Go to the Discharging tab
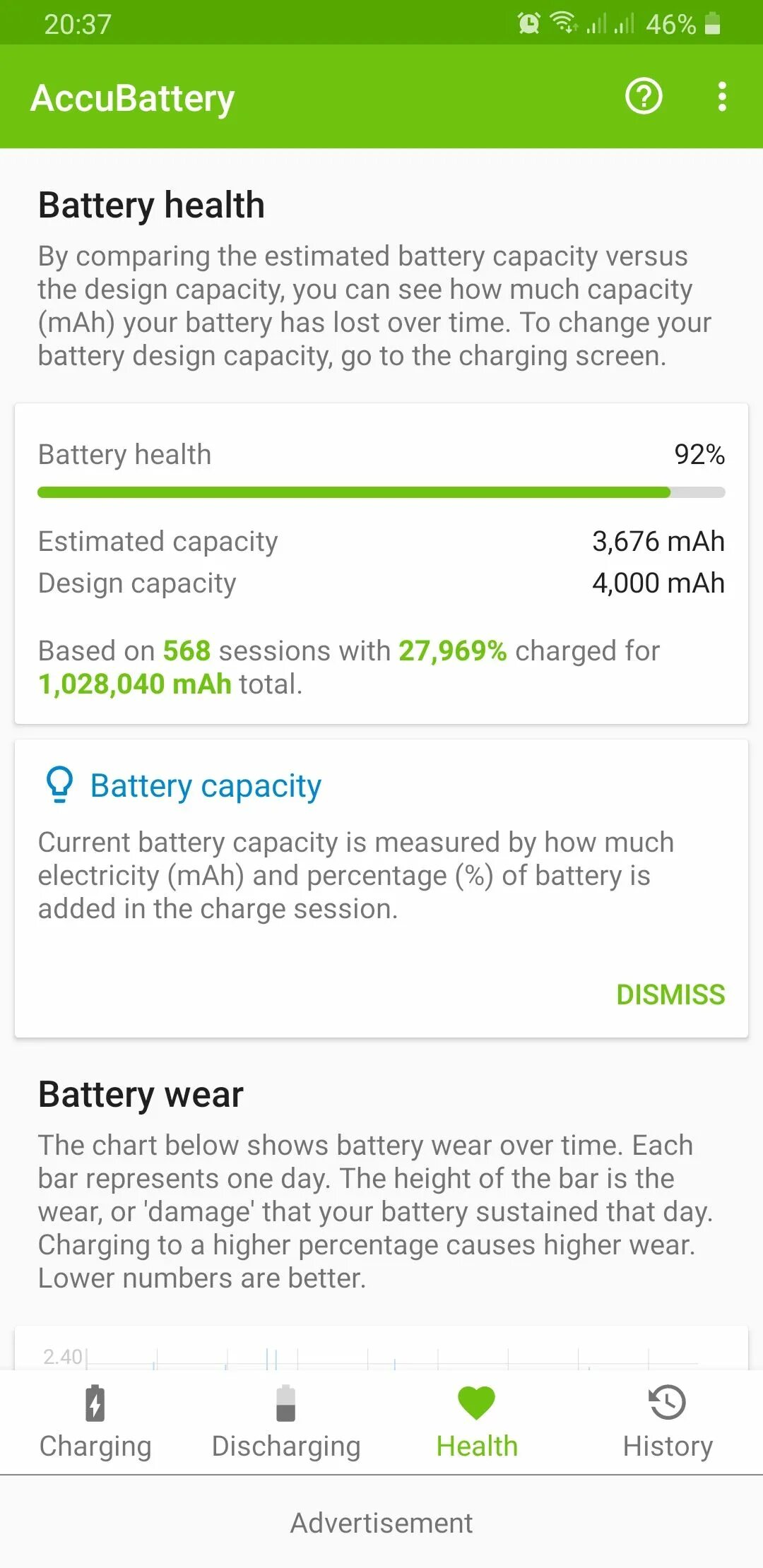This screenshot has width=763, height=1568. click(x=286, y=1421)
